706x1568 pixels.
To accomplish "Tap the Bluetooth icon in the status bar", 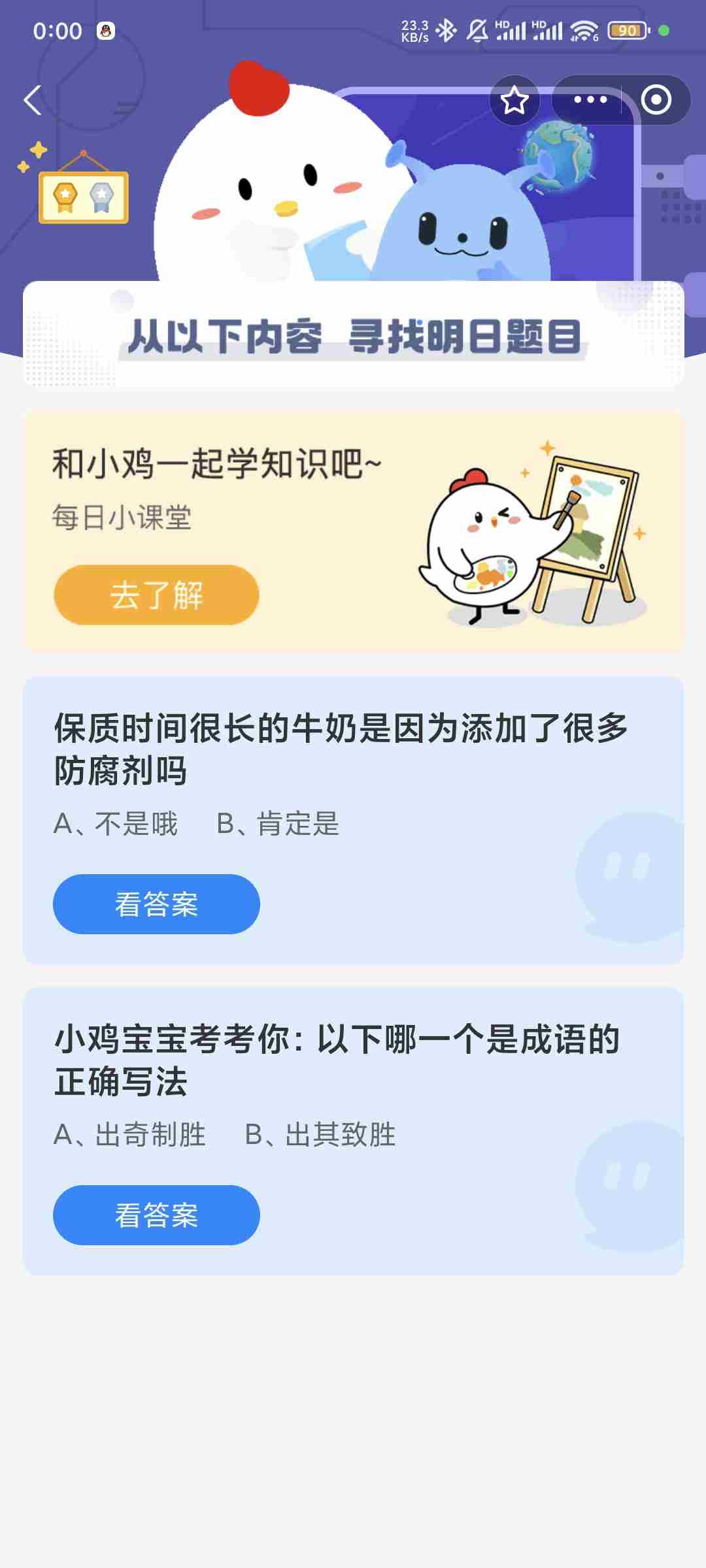I will [446, 29].
